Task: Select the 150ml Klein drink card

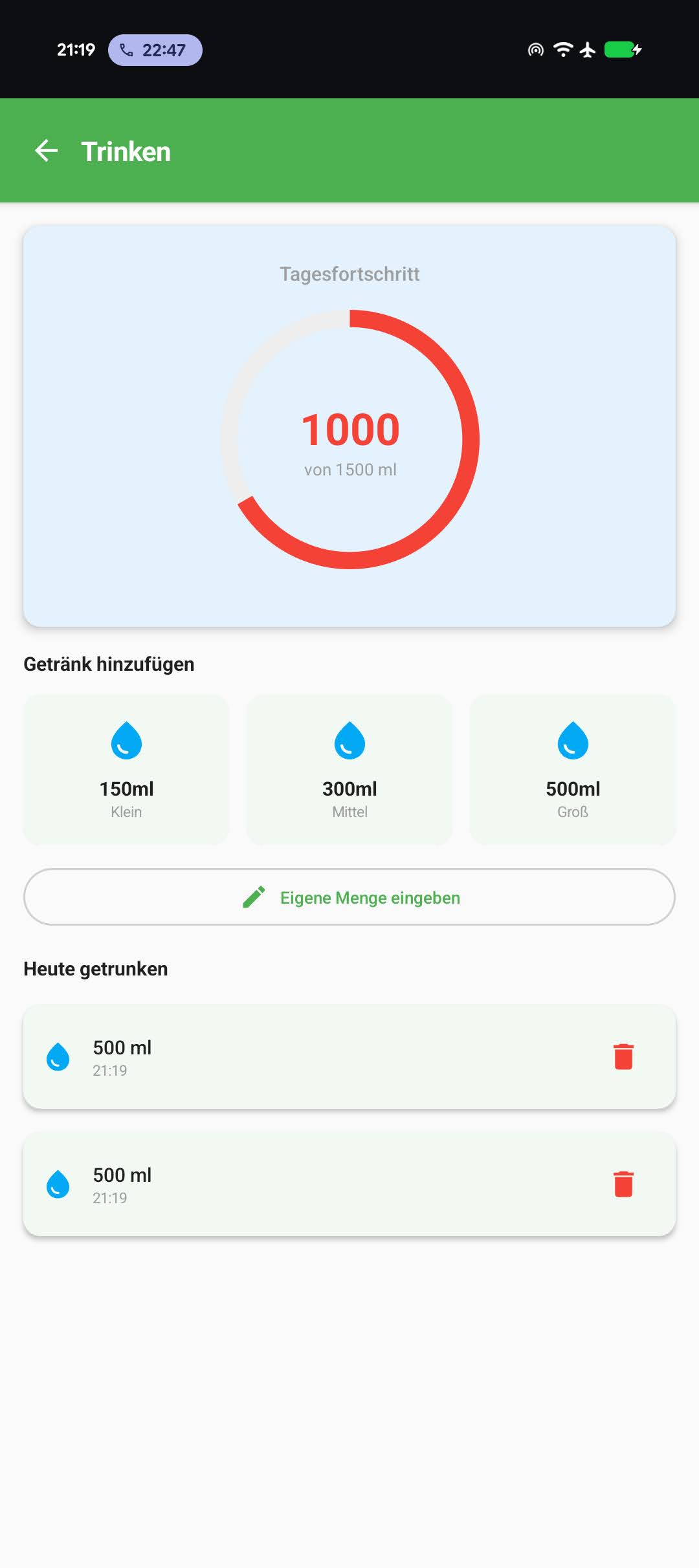Action: tap(126, 770)
